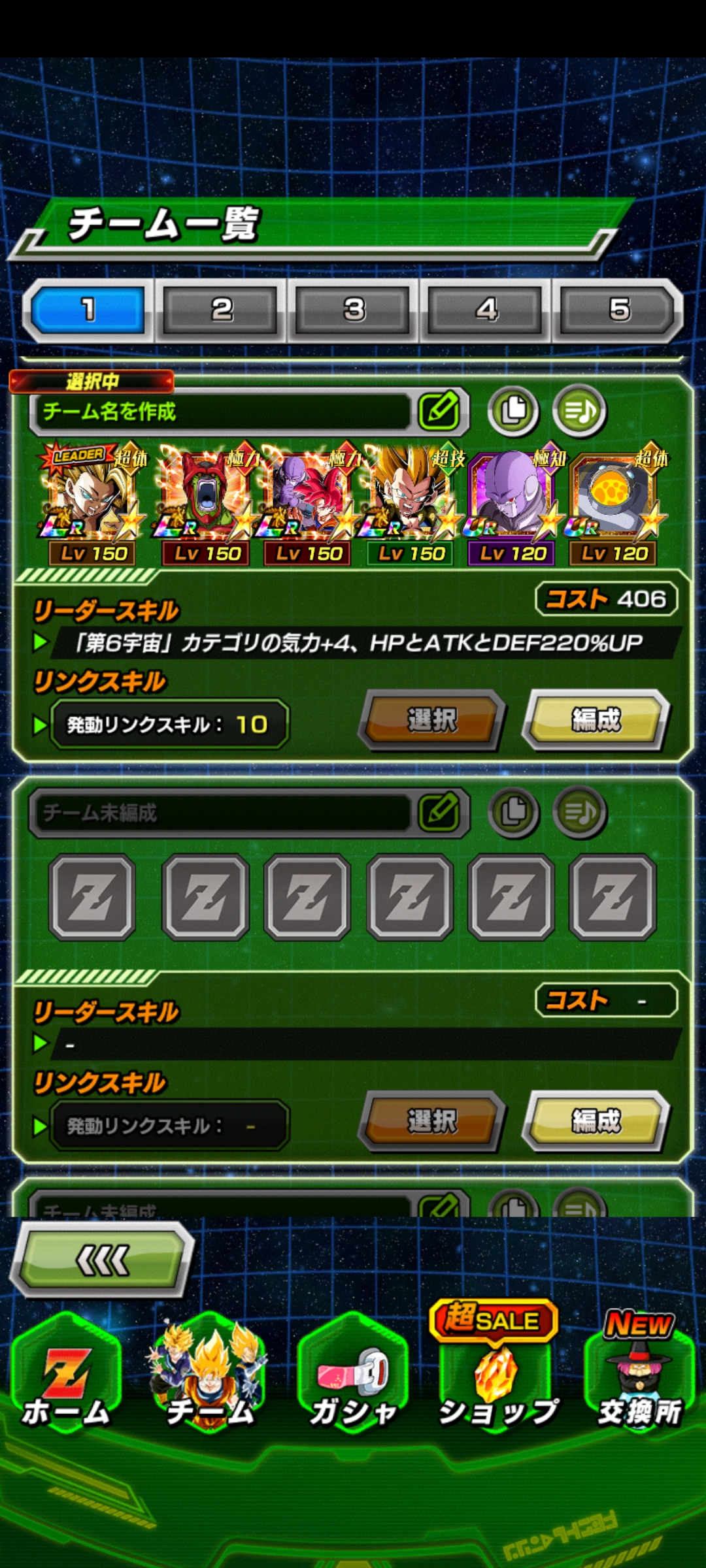
Task: Go back with the green arrow button
Action: (101, 1260)
